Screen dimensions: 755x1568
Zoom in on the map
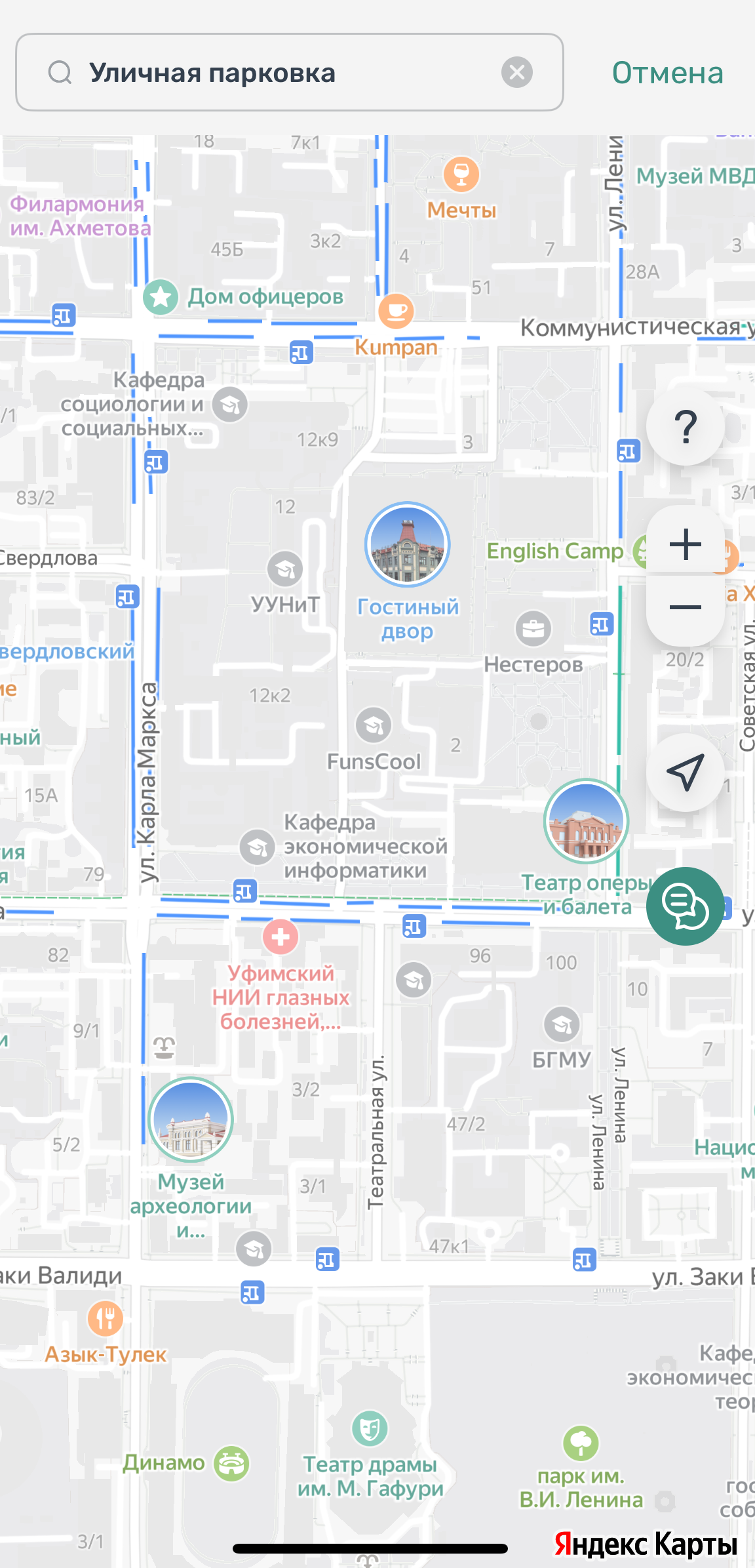[685, 544]
